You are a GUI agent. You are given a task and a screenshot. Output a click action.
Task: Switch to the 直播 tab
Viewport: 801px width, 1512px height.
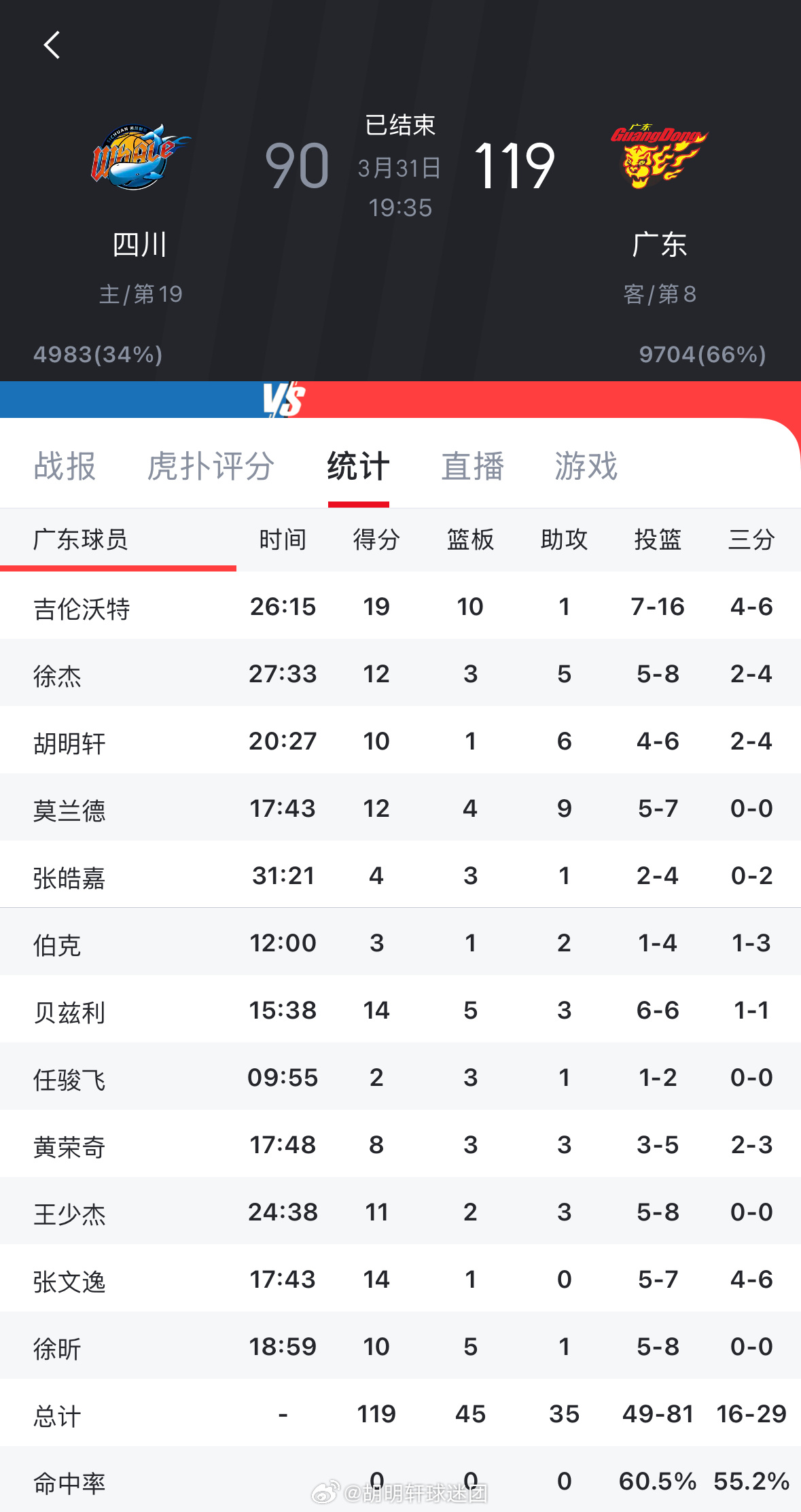pyautogui.click(x=472, y=466)
